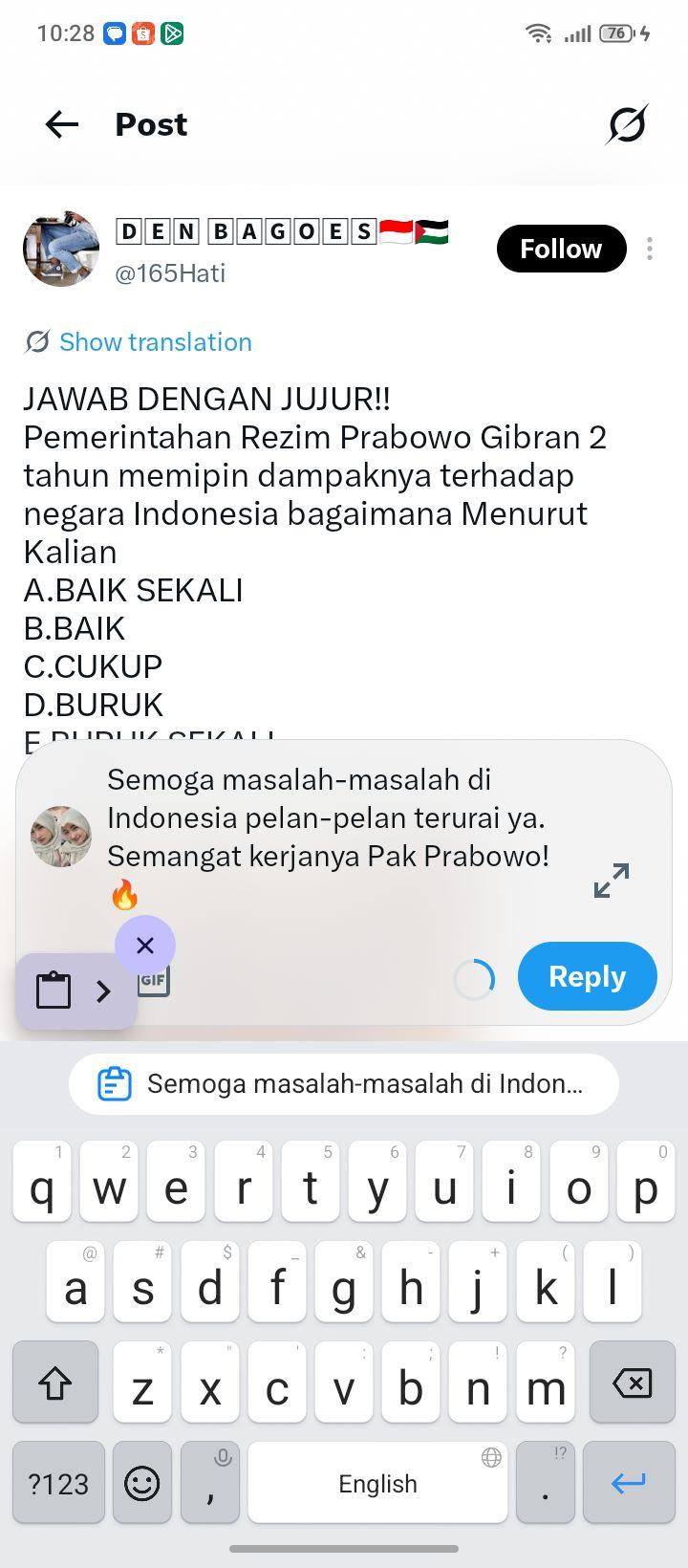Open the emoji keyboard
Screen dimensions: 688x1568
pyautogui.click(x=142, y=1483)
